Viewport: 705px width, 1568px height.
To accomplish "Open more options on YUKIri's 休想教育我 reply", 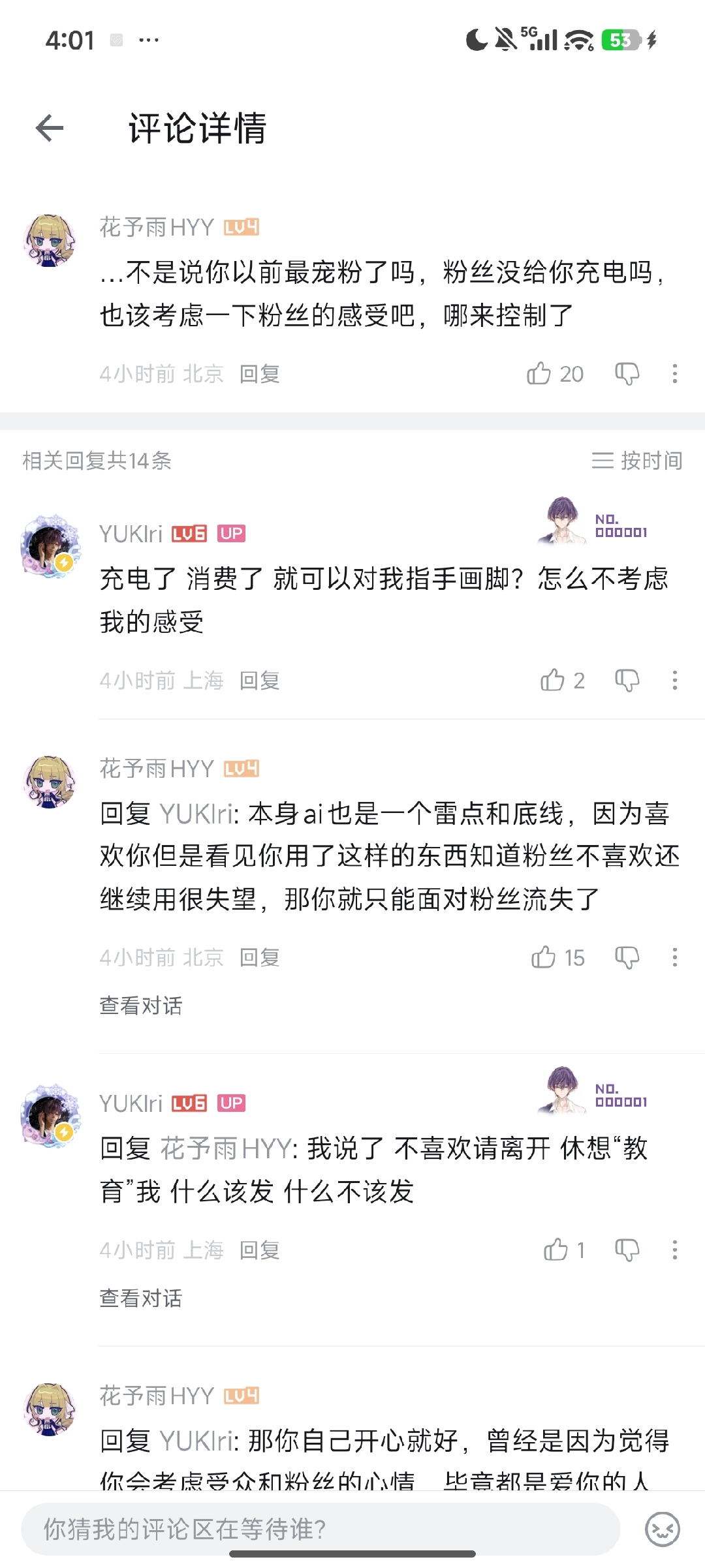I will pos(674,1250).
